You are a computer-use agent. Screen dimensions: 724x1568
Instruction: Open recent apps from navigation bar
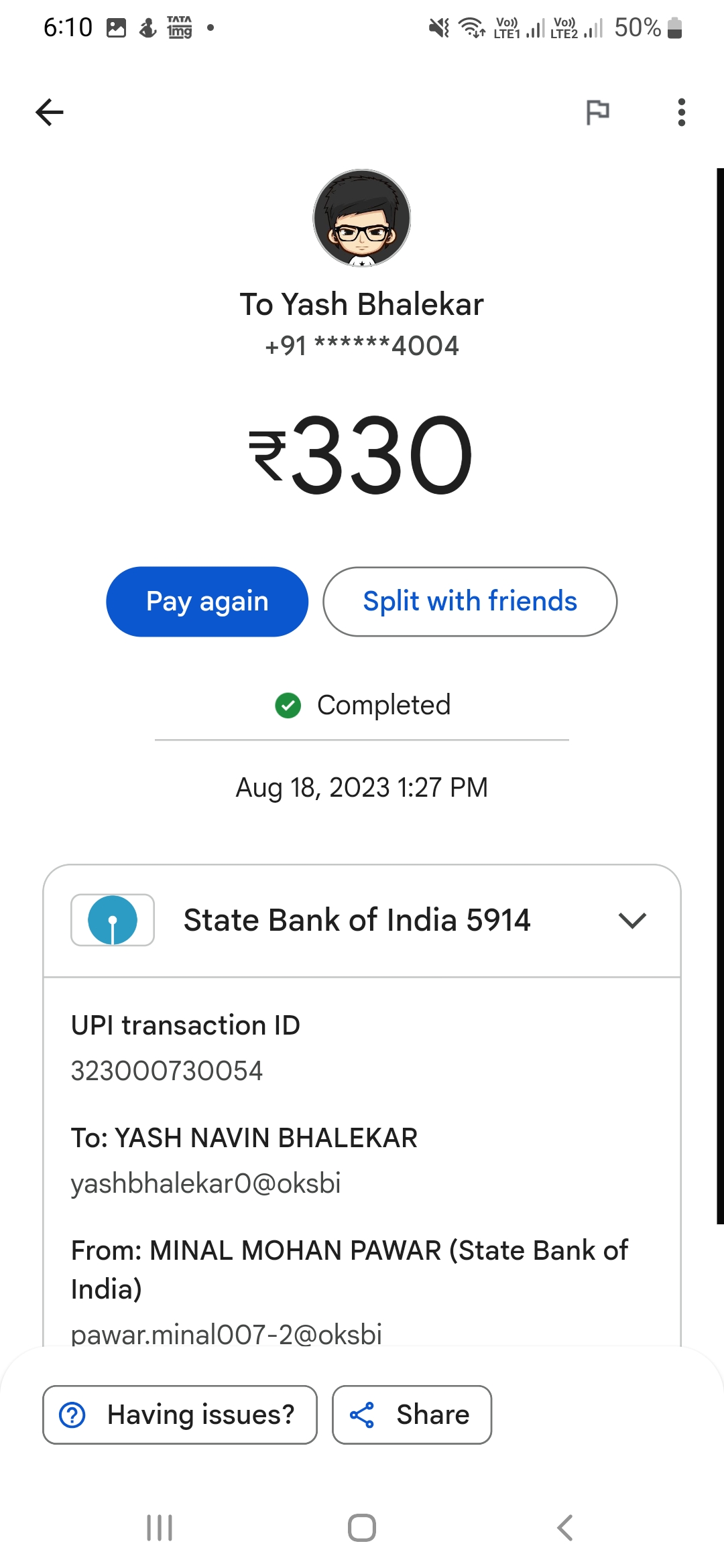(160, 1528)
